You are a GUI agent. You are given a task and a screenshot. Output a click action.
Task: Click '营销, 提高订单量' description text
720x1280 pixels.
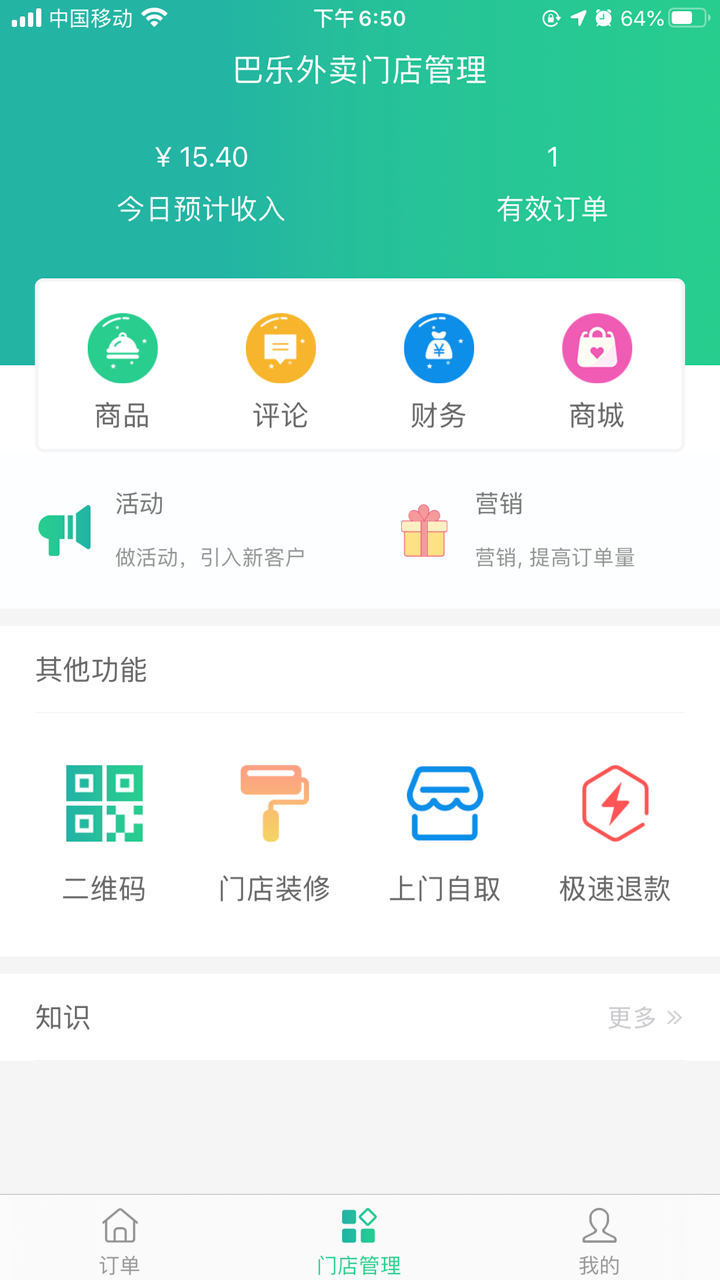(557, 557)
